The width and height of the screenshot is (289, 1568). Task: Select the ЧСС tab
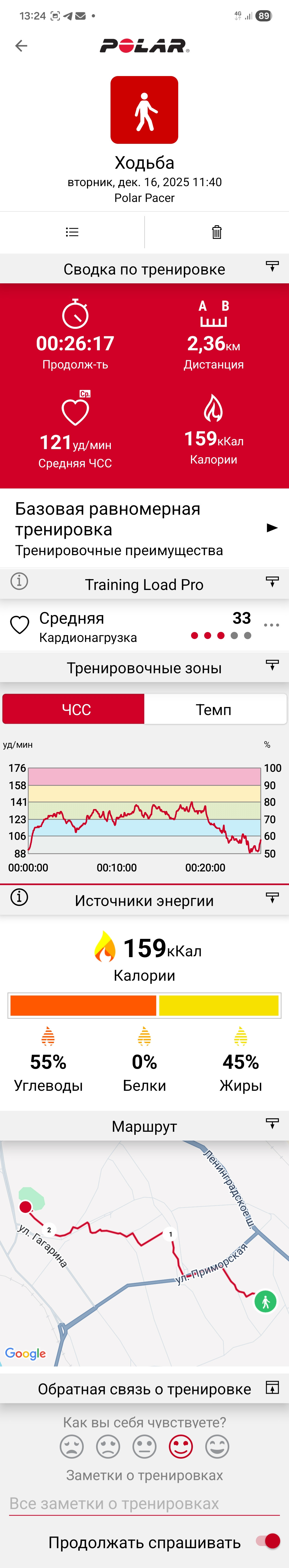coord(74,709)
